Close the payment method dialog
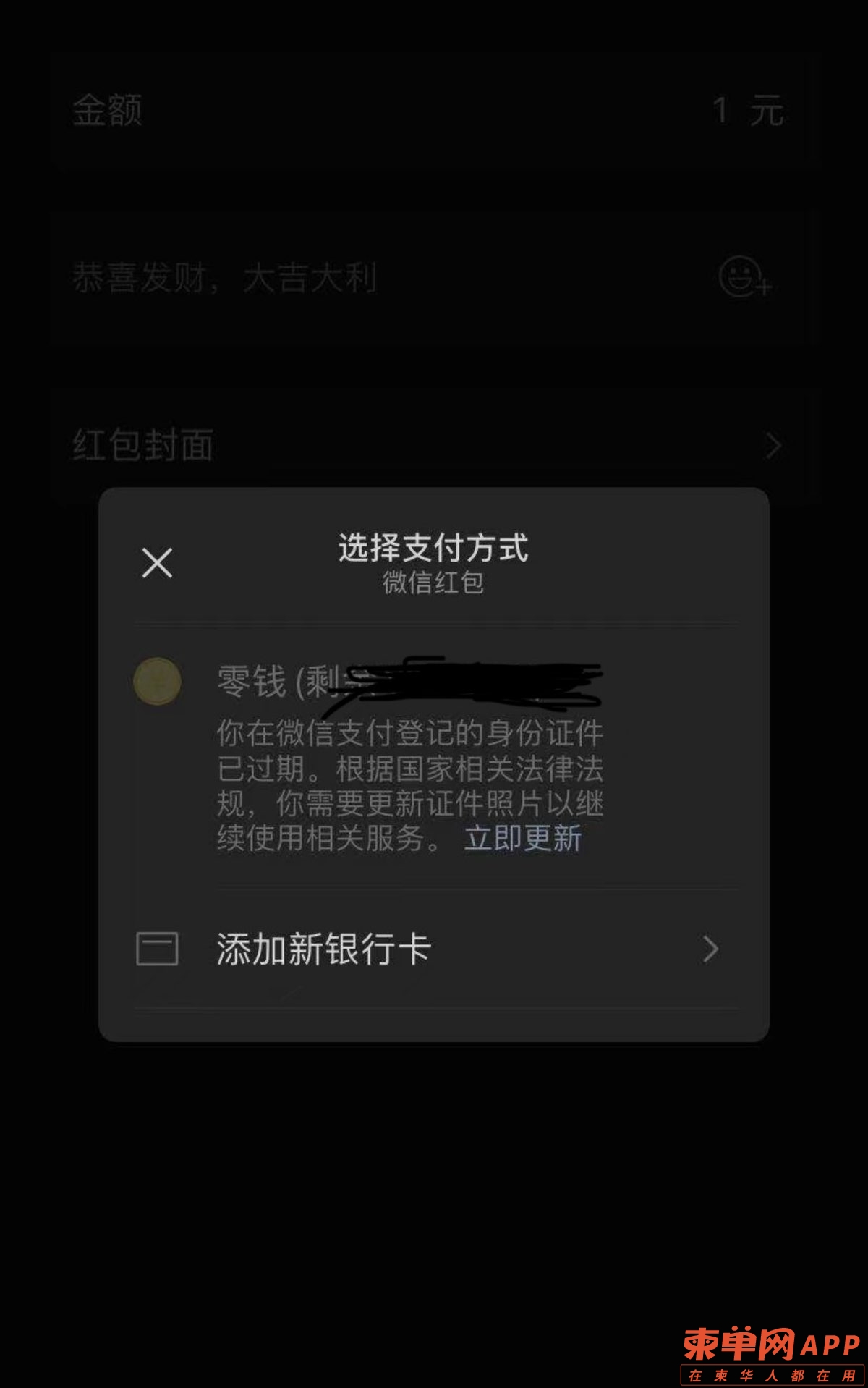 click(x=157, y=562)
